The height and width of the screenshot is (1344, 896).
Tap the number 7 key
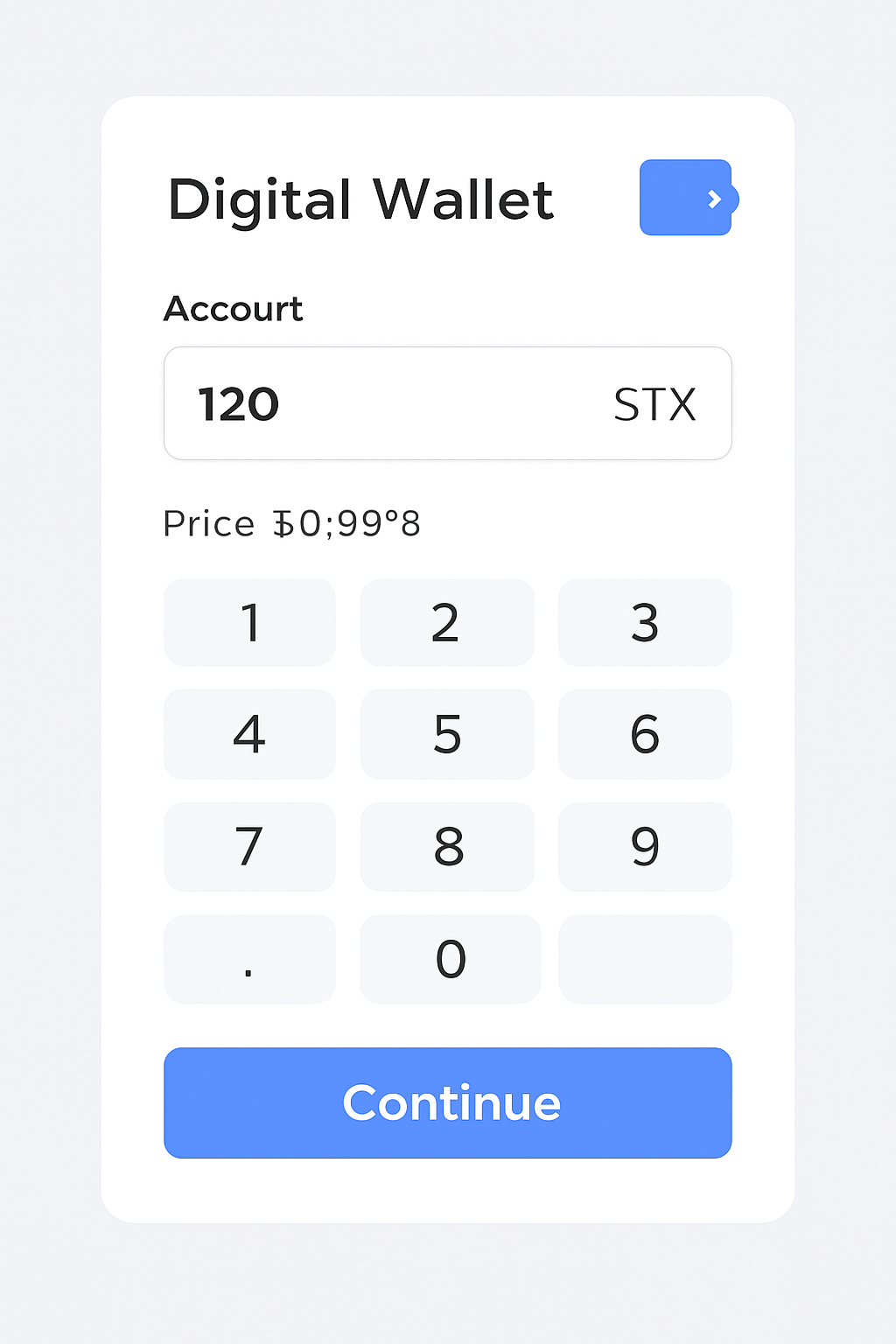click(x=250, y=847)
